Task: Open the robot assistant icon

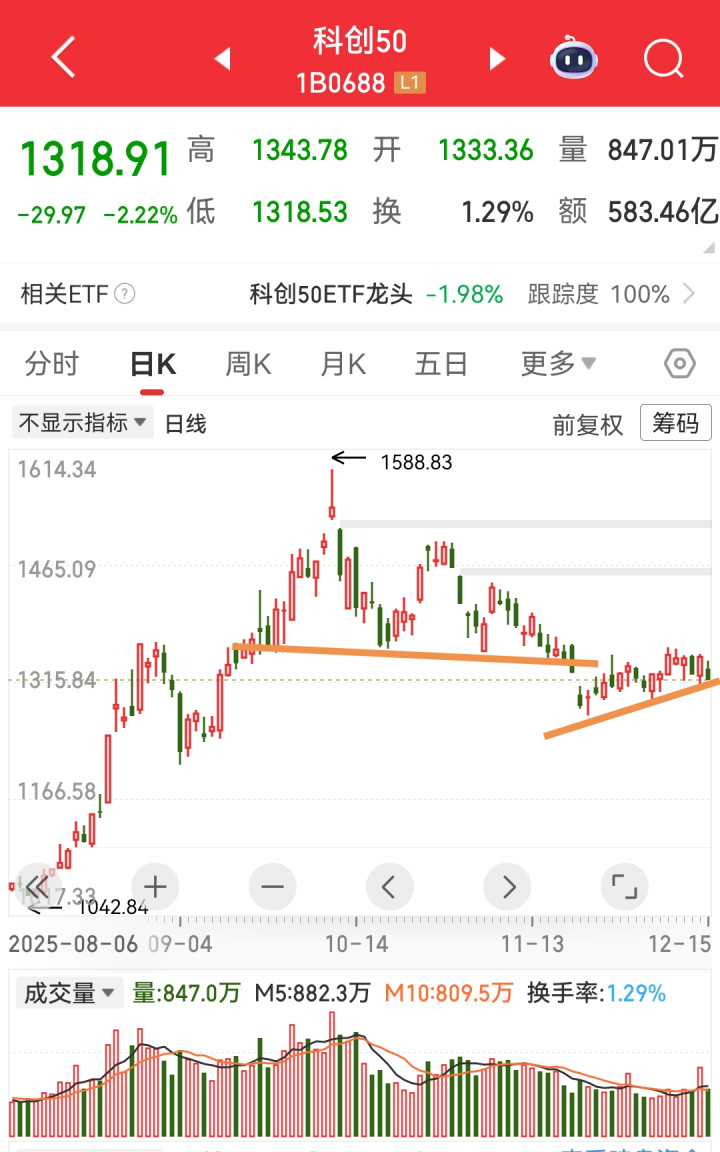Action: click(x=574, y=57)
